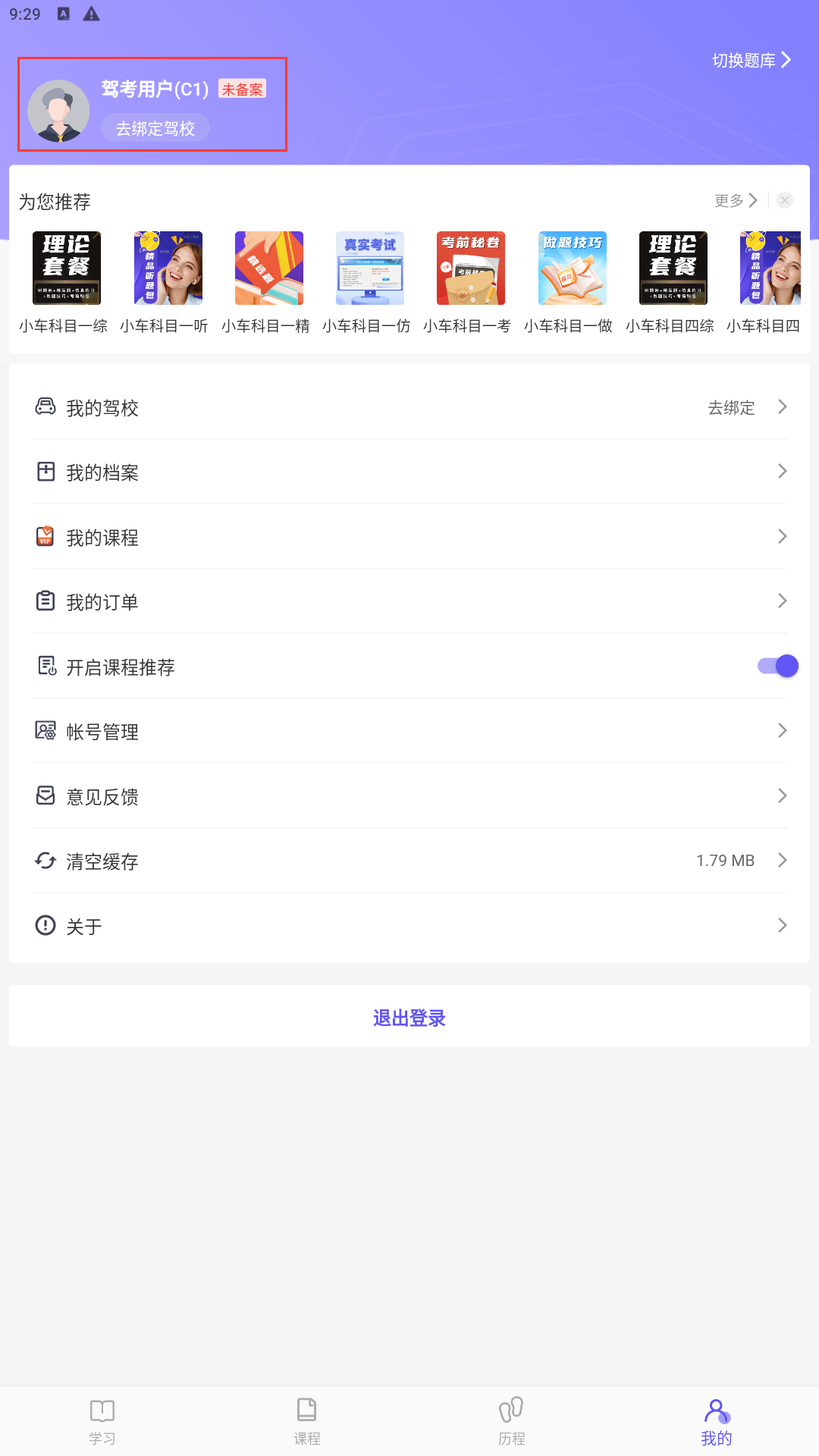819x1456 pixels.
Task: Click the 我的订单 clipboard icon
Action: point(45,601)
